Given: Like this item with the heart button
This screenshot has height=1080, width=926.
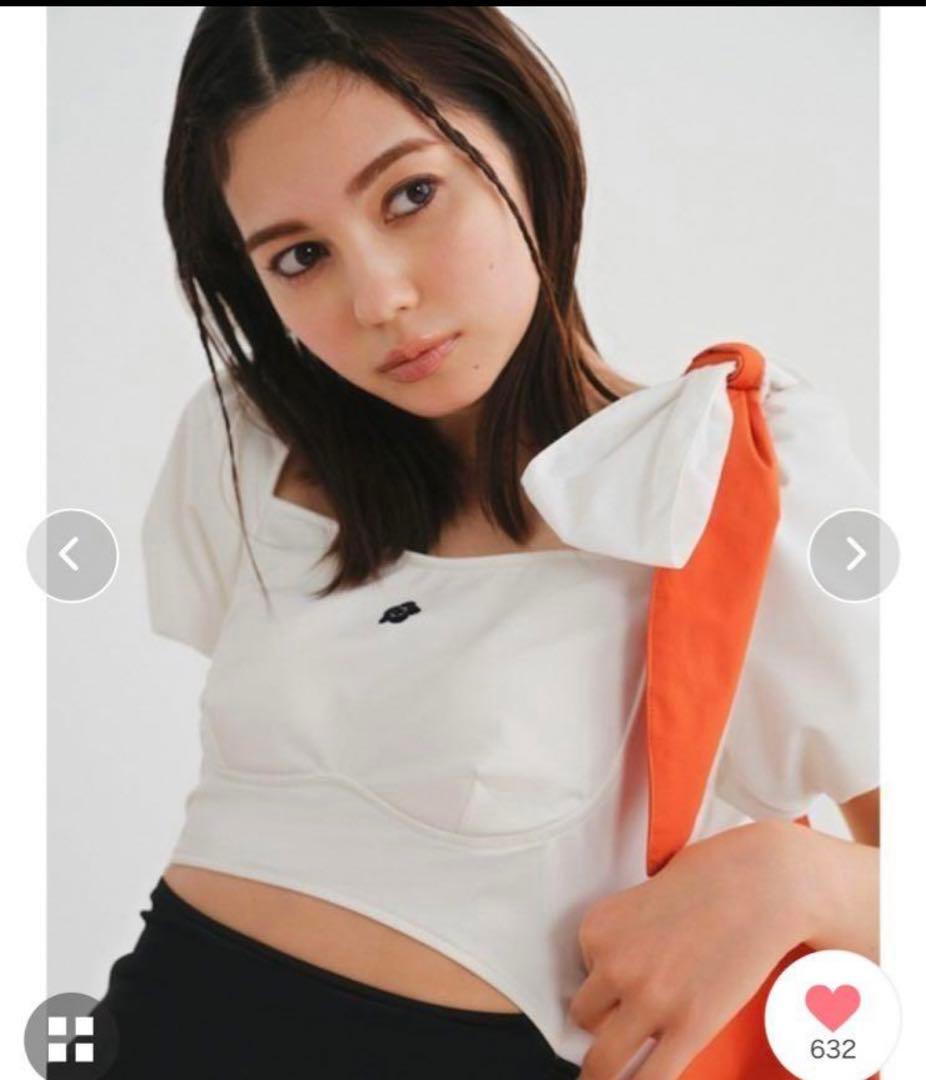Looking at the screenshot, I should tap(832, 1010).
